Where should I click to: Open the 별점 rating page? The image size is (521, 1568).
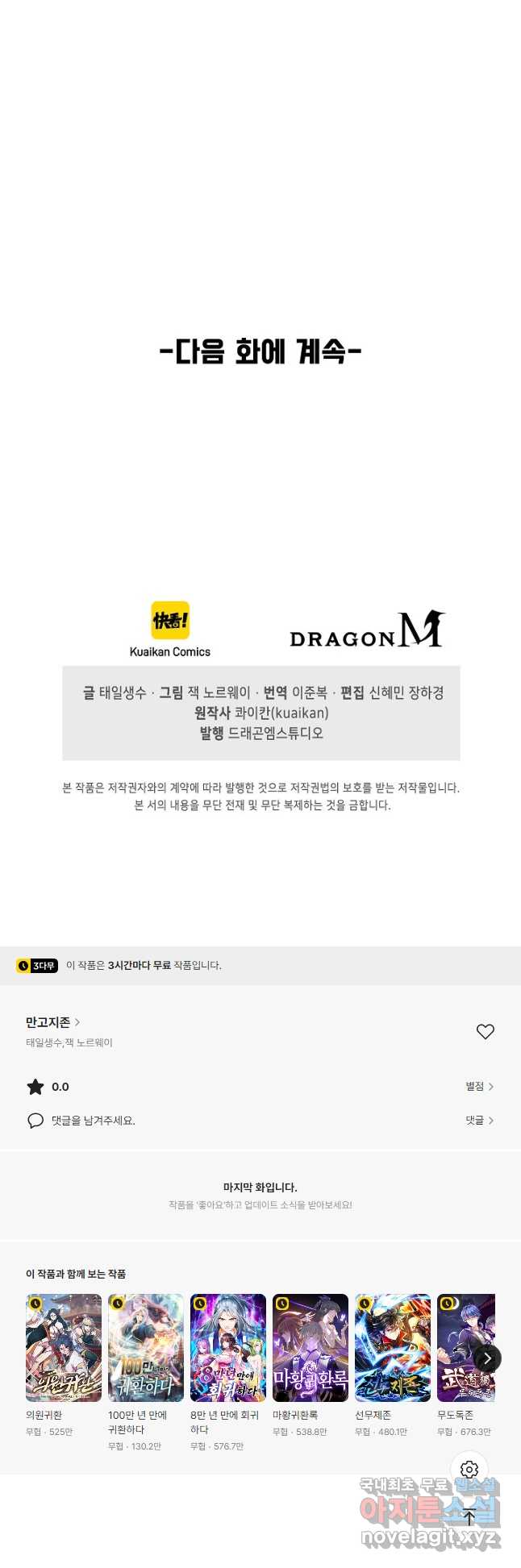pos(479,1087)
